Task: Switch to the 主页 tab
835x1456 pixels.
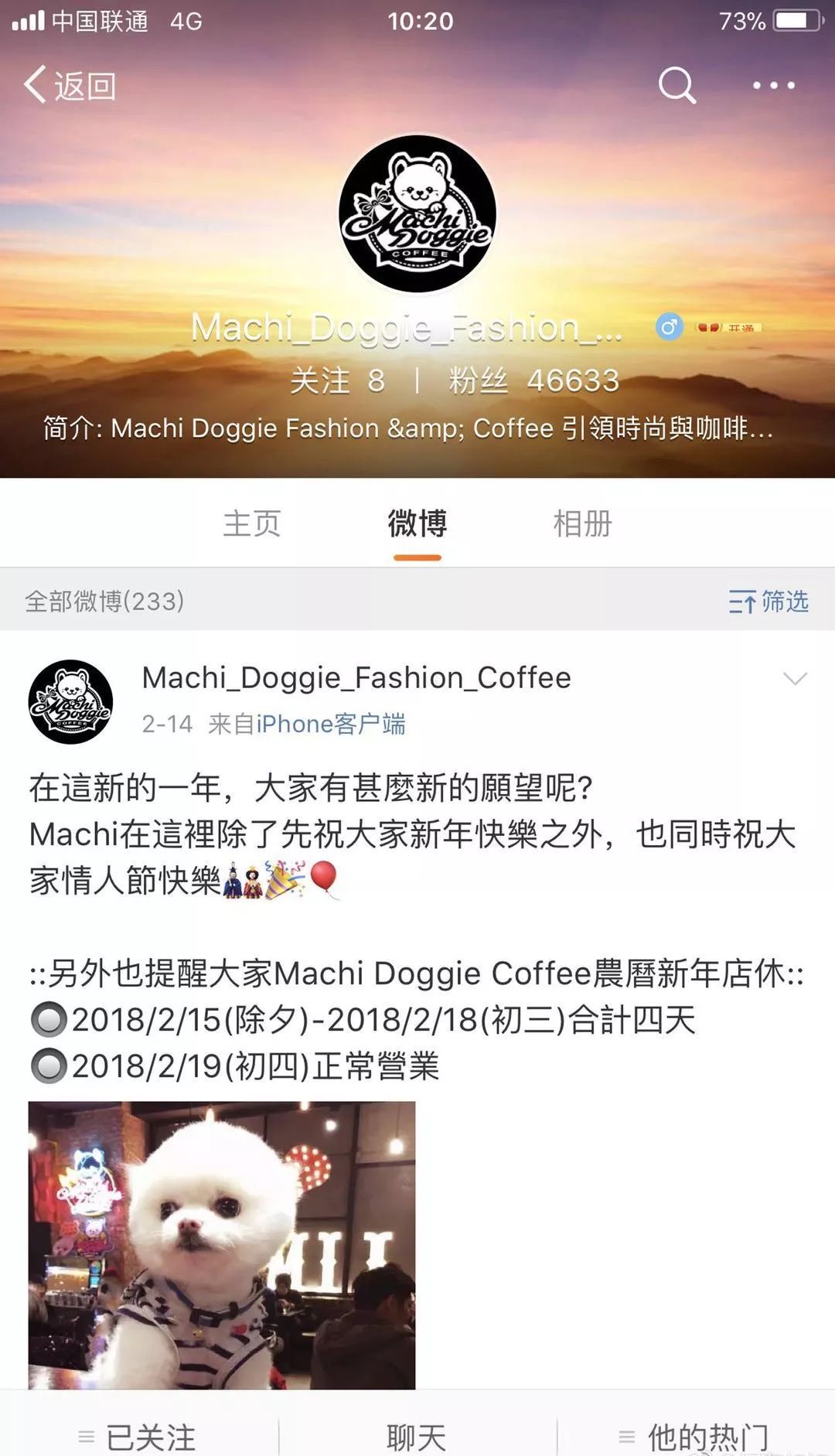Action: tap(252, 523)
